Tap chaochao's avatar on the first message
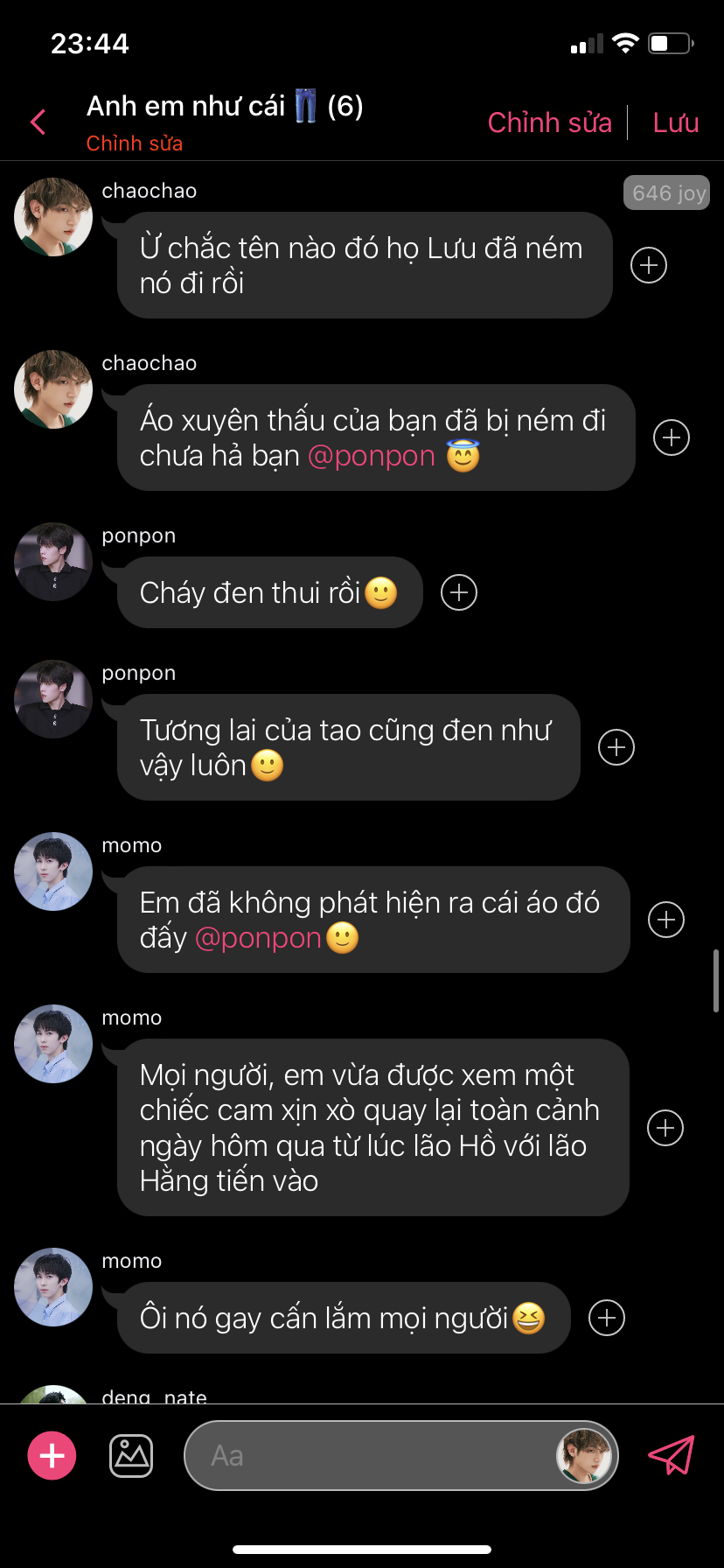 coord(53,217)
